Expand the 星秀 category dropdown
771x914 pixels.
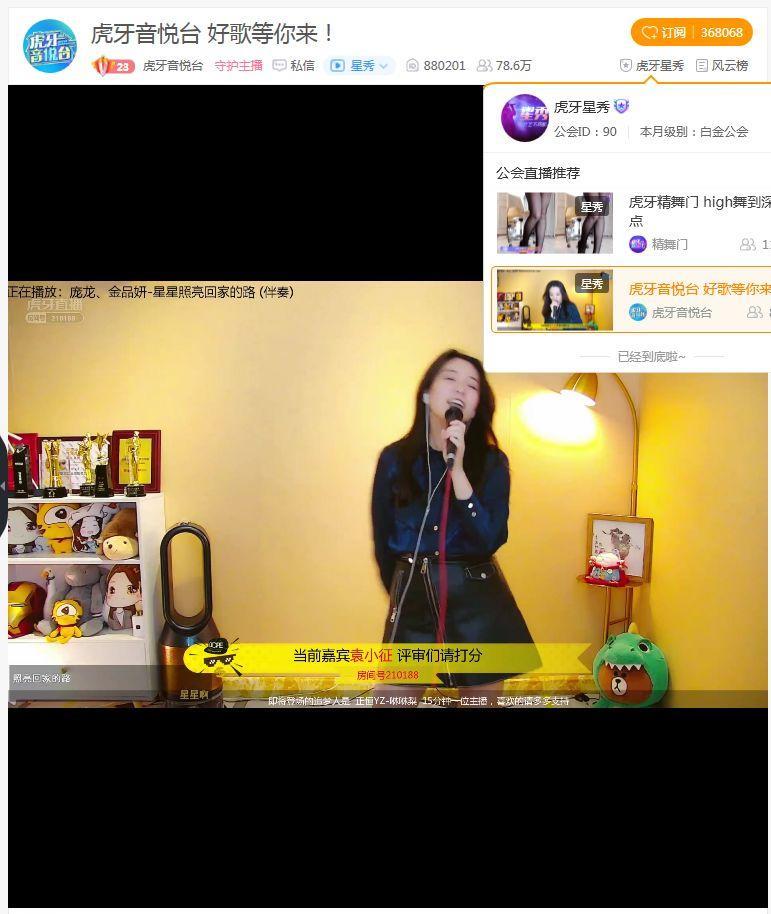tap(360, 66)
